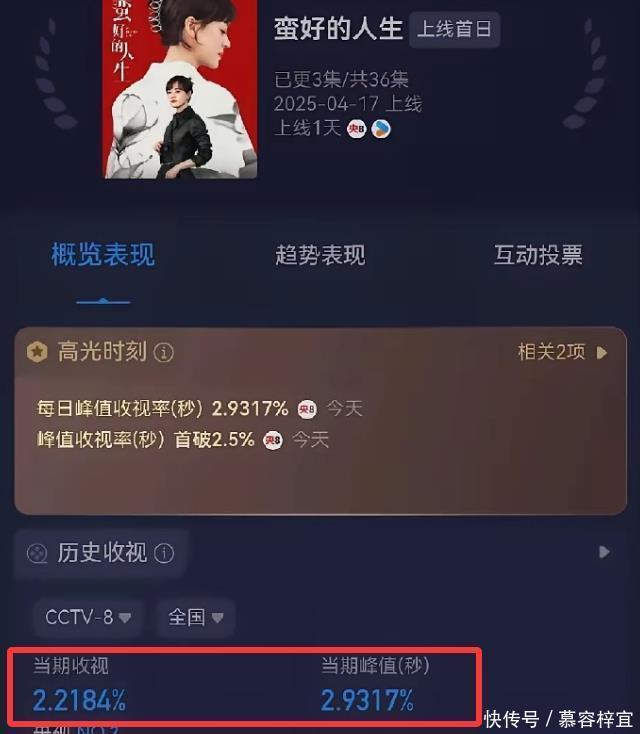Open the 全国 region dropdown
Screen dimensions: 640x734
point(195,617)
